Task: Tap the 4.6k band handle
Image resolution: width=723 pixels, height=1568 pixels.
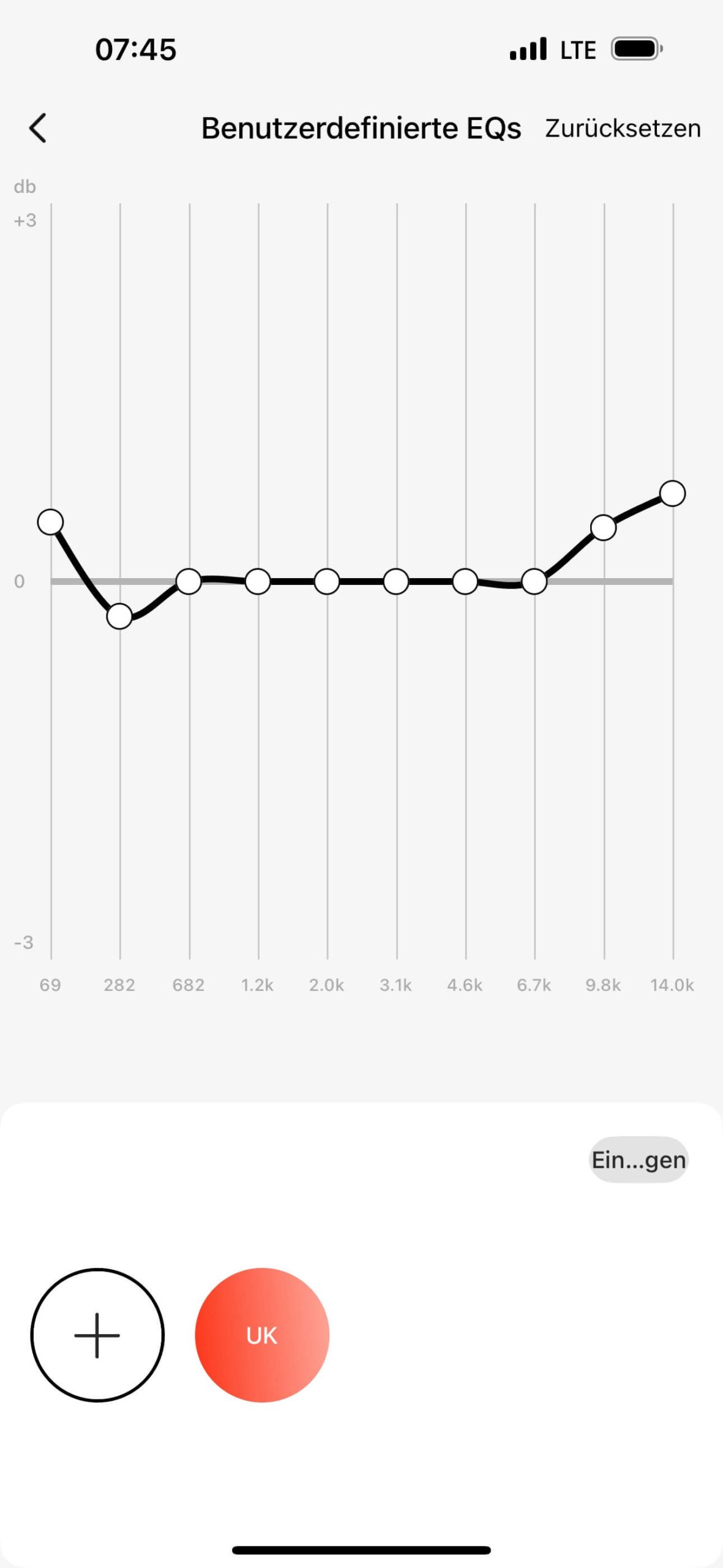Action: tap(465, 581)
